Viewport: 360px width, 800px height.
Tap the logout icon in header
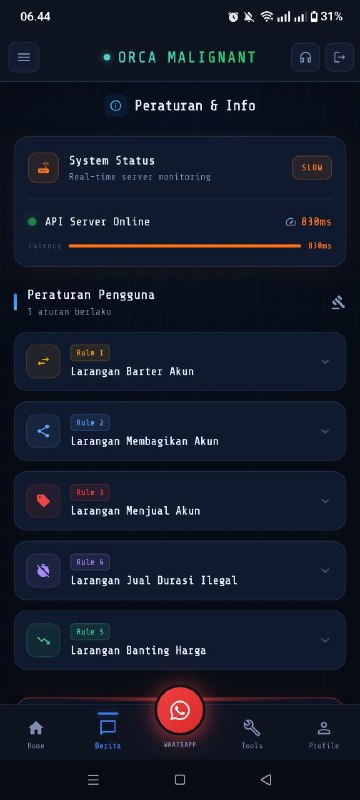coord(340,57)
